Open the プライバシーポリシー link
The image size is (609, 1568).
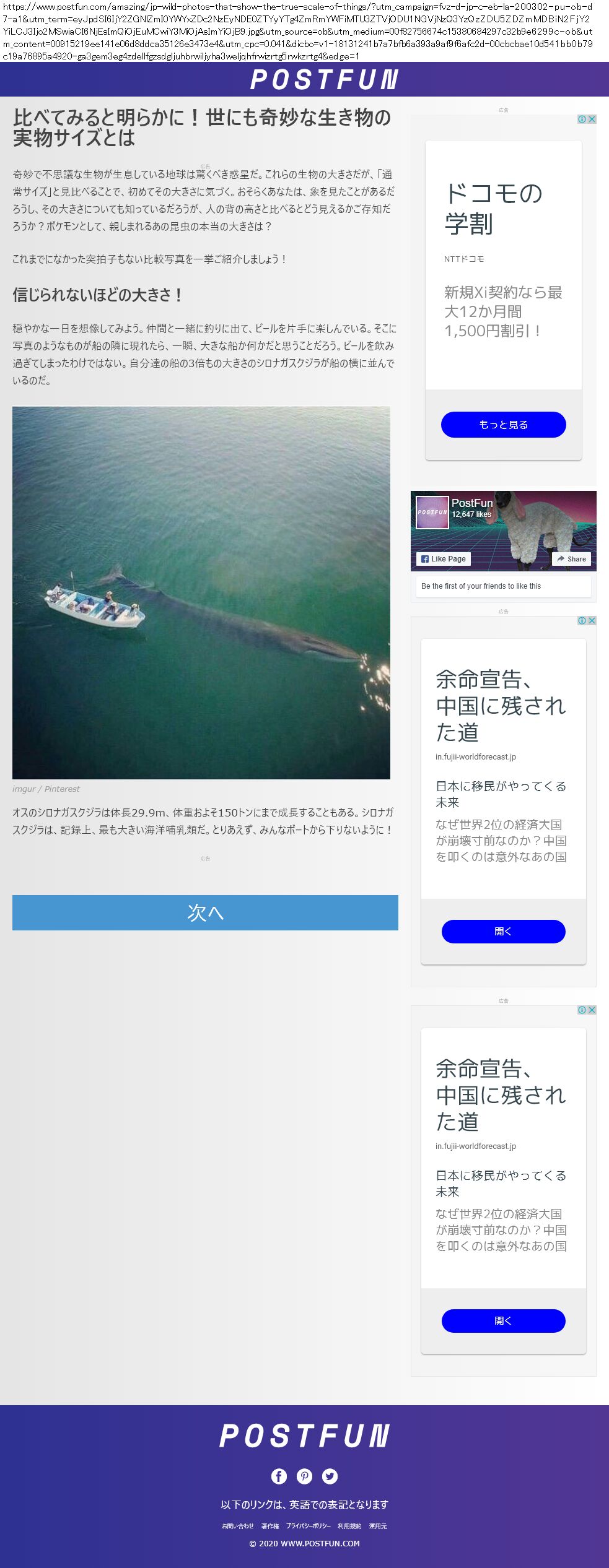click(x=309, y=1526)
